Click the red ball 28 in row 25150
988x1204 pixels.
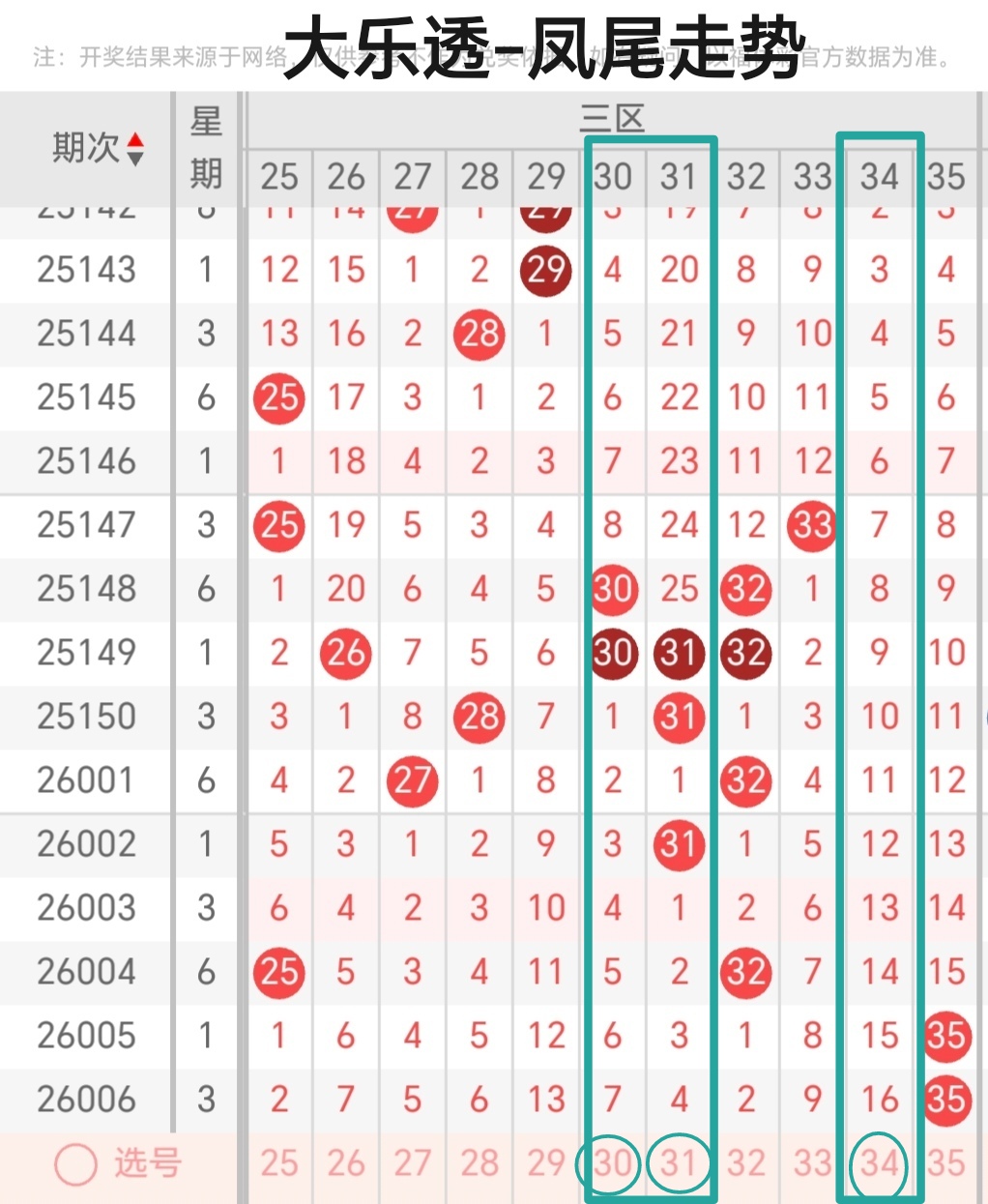pyautogui.click(x=479, y=717)
